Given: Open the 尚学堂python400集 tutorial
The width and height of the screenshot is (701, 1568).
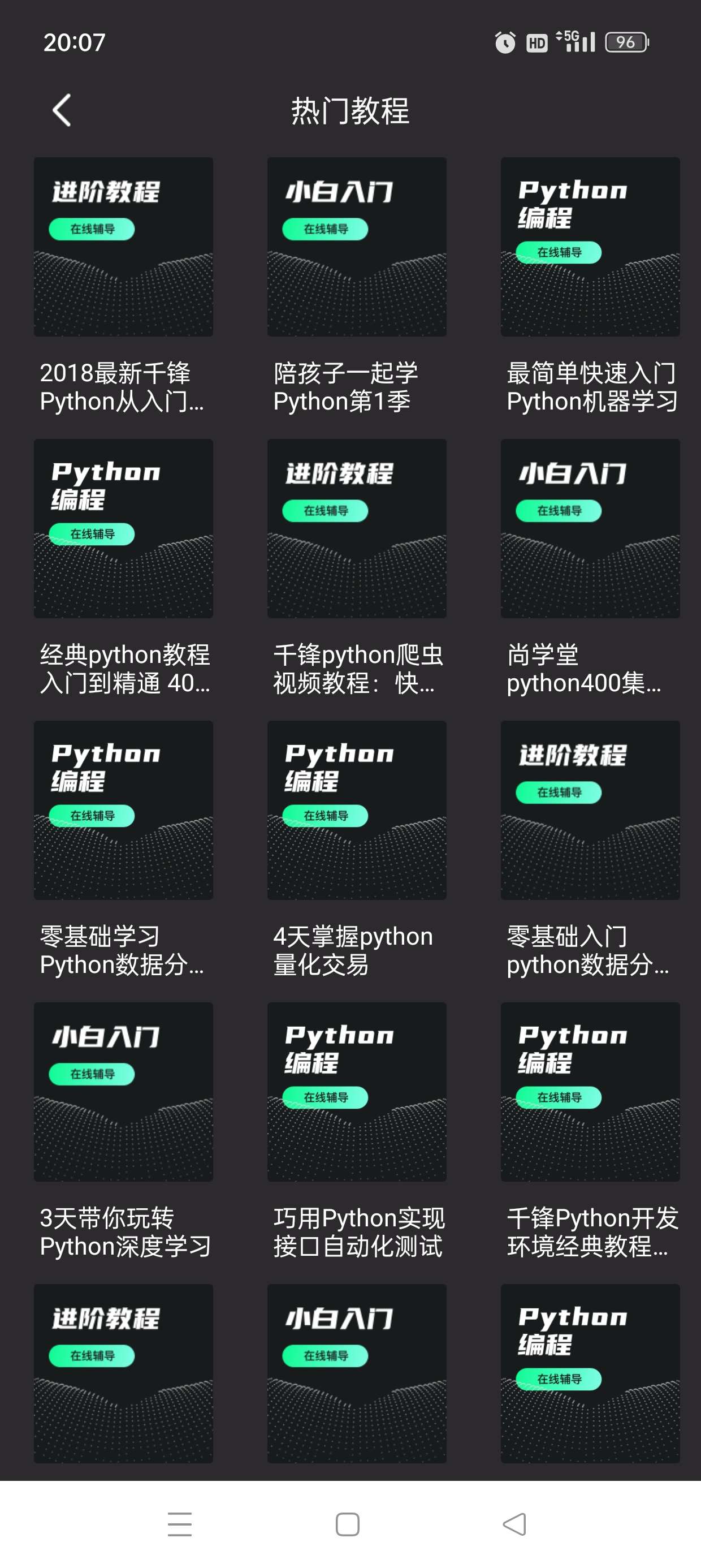Looking at the screenshot, I should pos(590,528).
